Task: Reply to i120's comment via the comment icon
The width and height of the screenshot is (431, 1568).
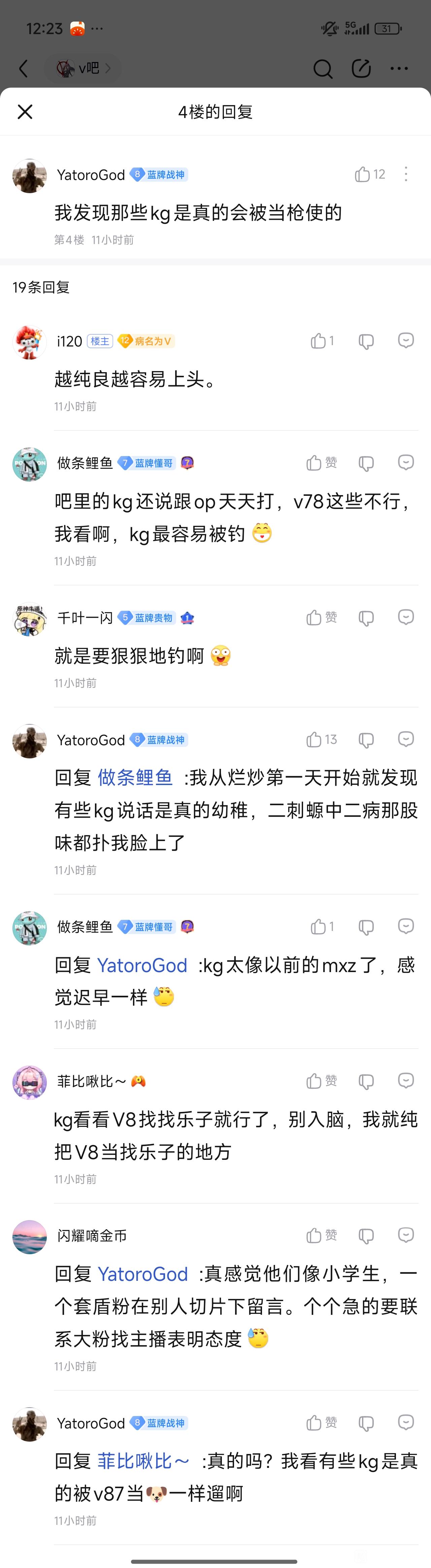Action: tap(405, 340)
